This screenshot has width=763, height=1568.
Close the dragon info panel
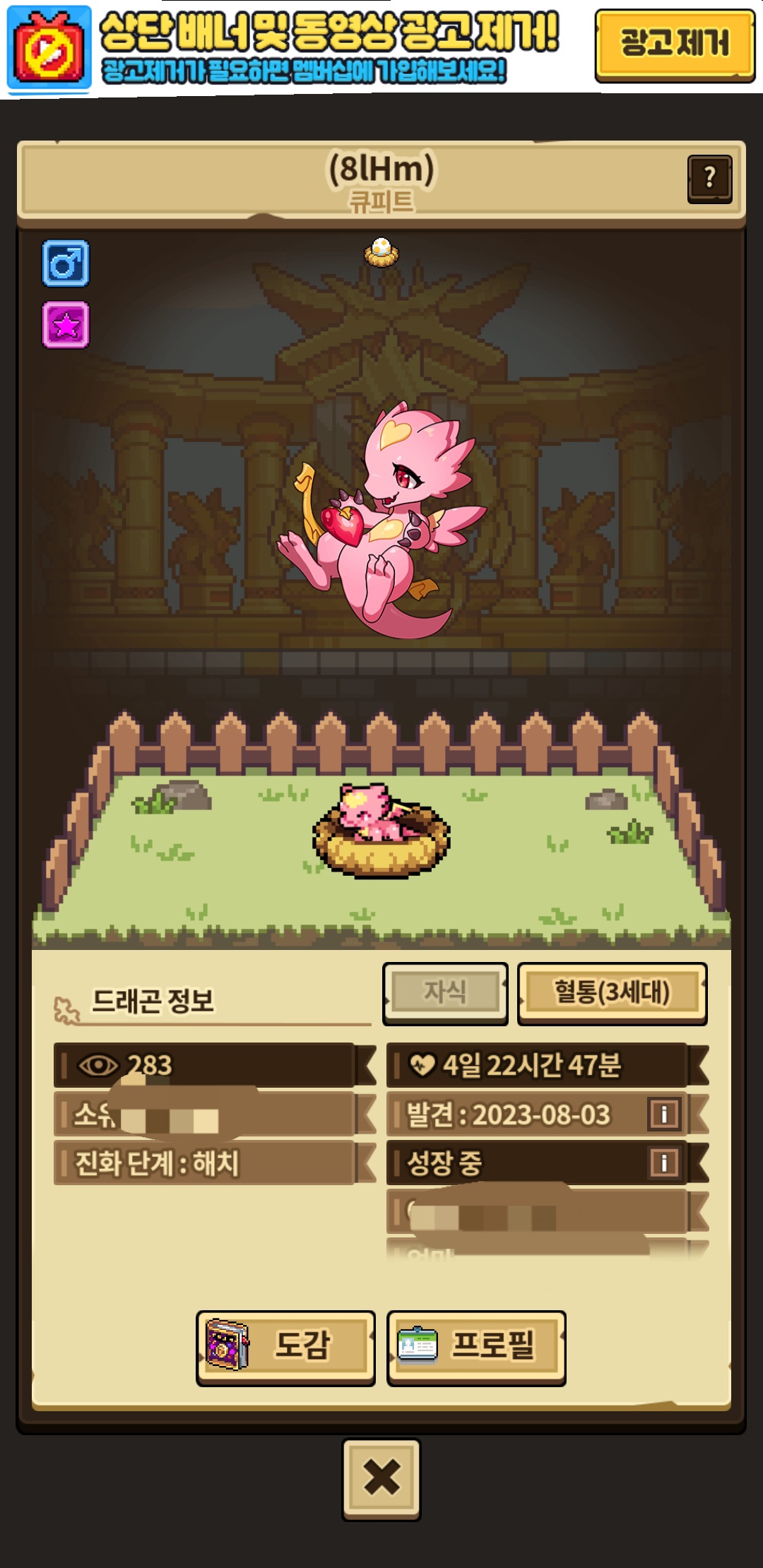pos(381,1477)
